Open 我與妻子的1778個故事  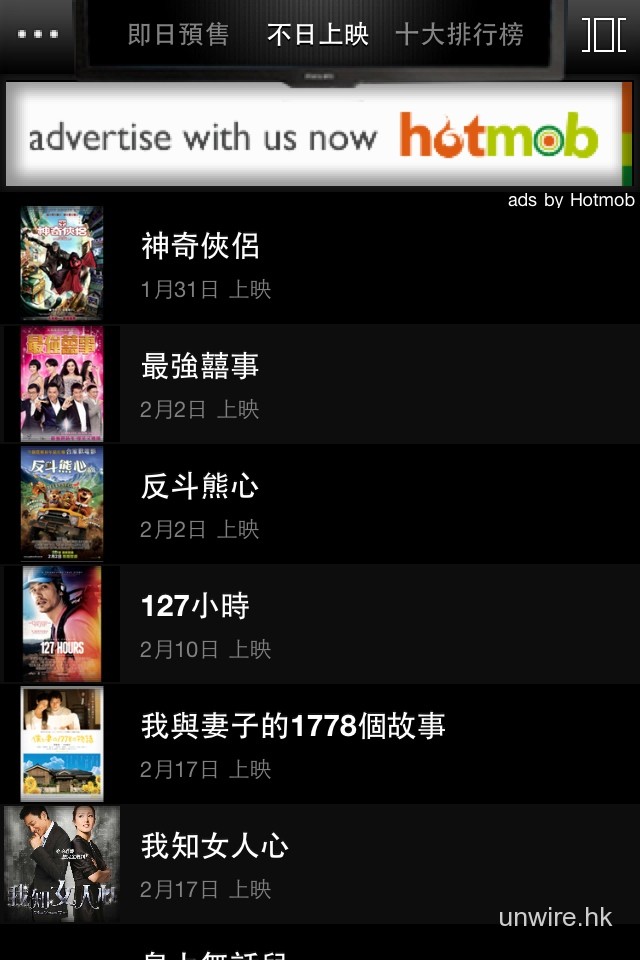pyautogui.click(x=320, y=744)
